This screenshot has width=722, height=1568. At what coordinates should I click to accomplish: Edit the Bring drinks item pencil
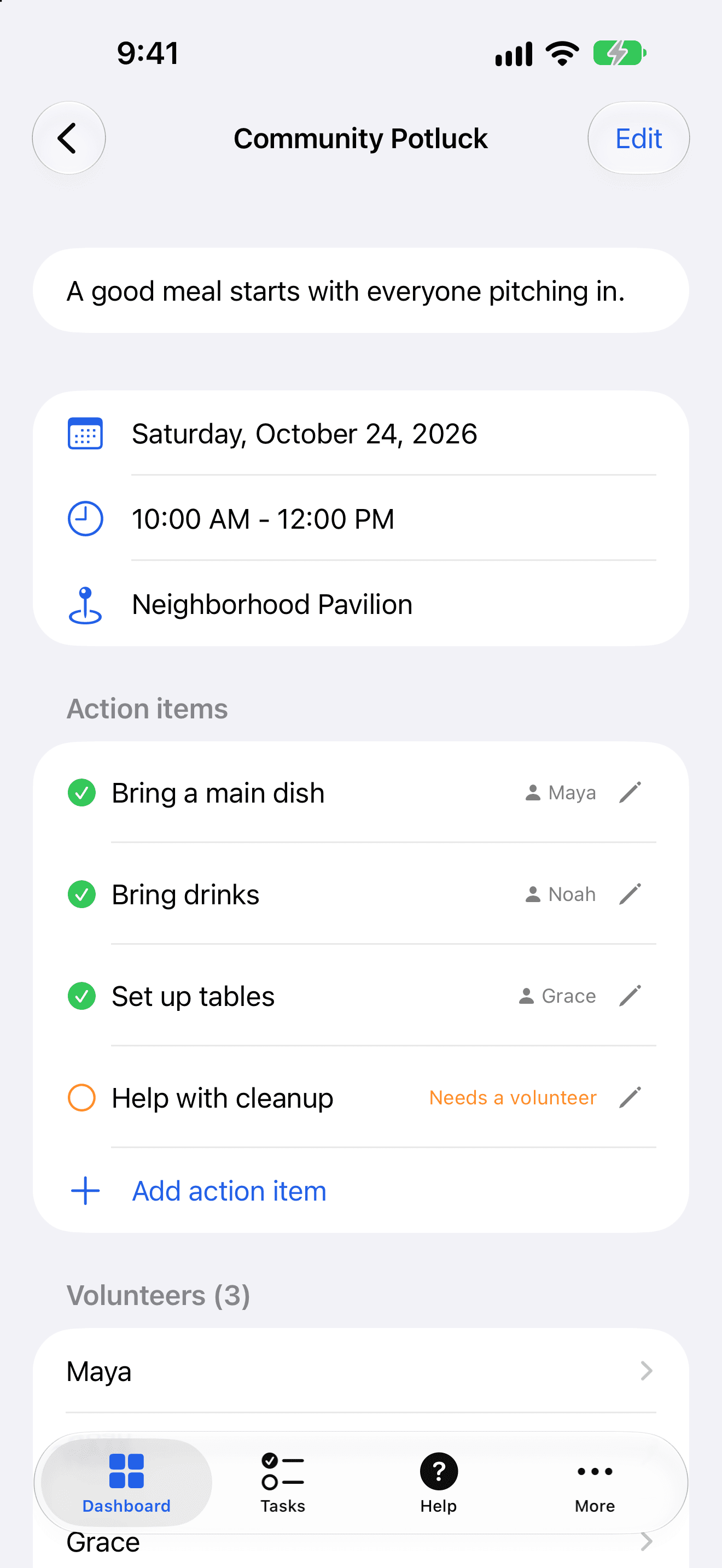pyautogui.click(x=630, y=894)
